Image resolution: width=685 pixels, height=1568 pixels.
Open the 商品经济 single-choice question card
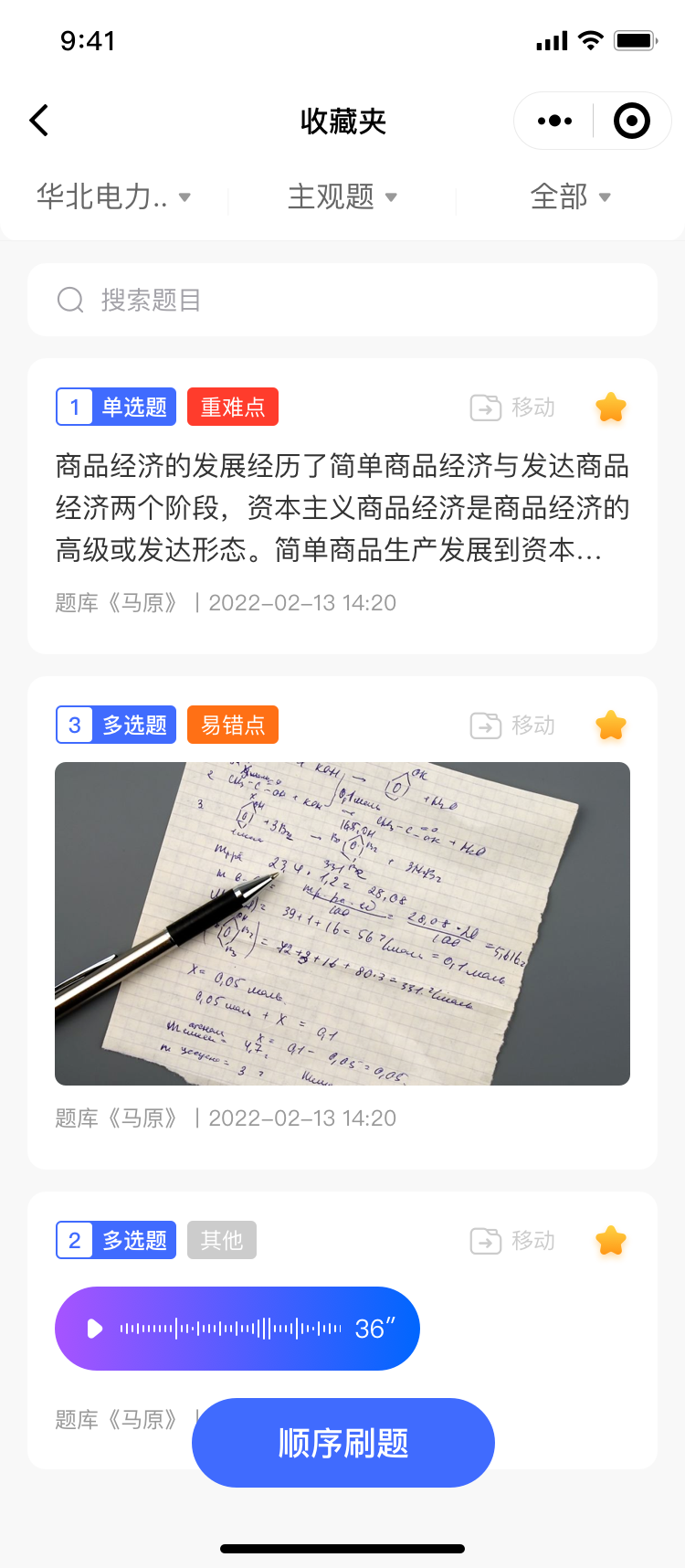(x=342, y=508)
